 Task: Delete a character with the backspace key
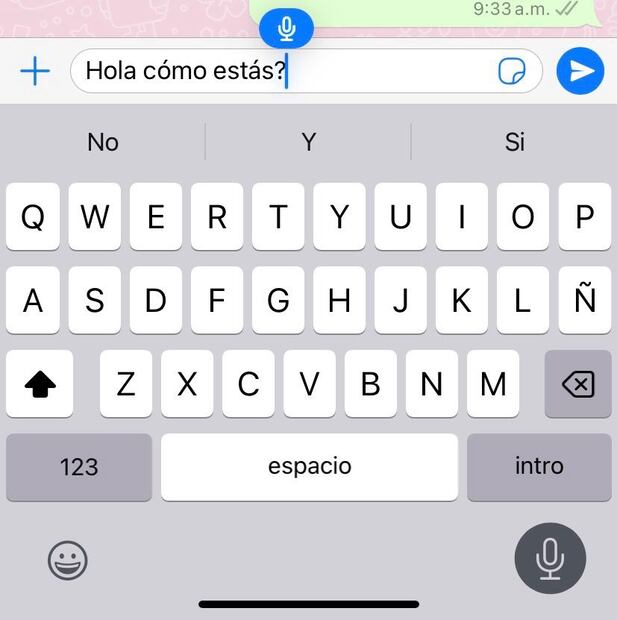click(577, 384)
